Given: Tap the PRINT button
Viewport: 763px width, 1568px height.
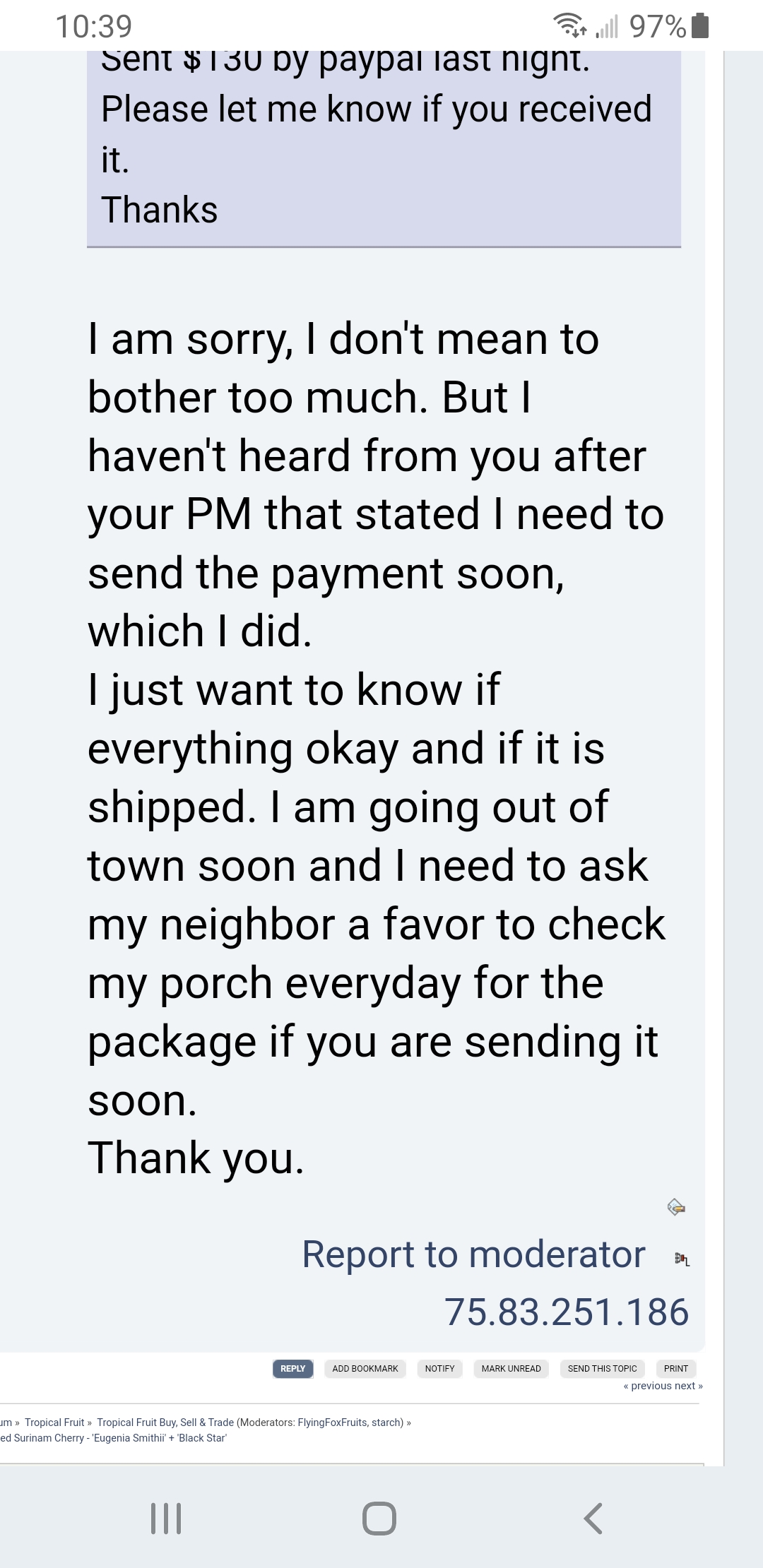Looking at the screenshot, I should click(x=676, y=1368).
